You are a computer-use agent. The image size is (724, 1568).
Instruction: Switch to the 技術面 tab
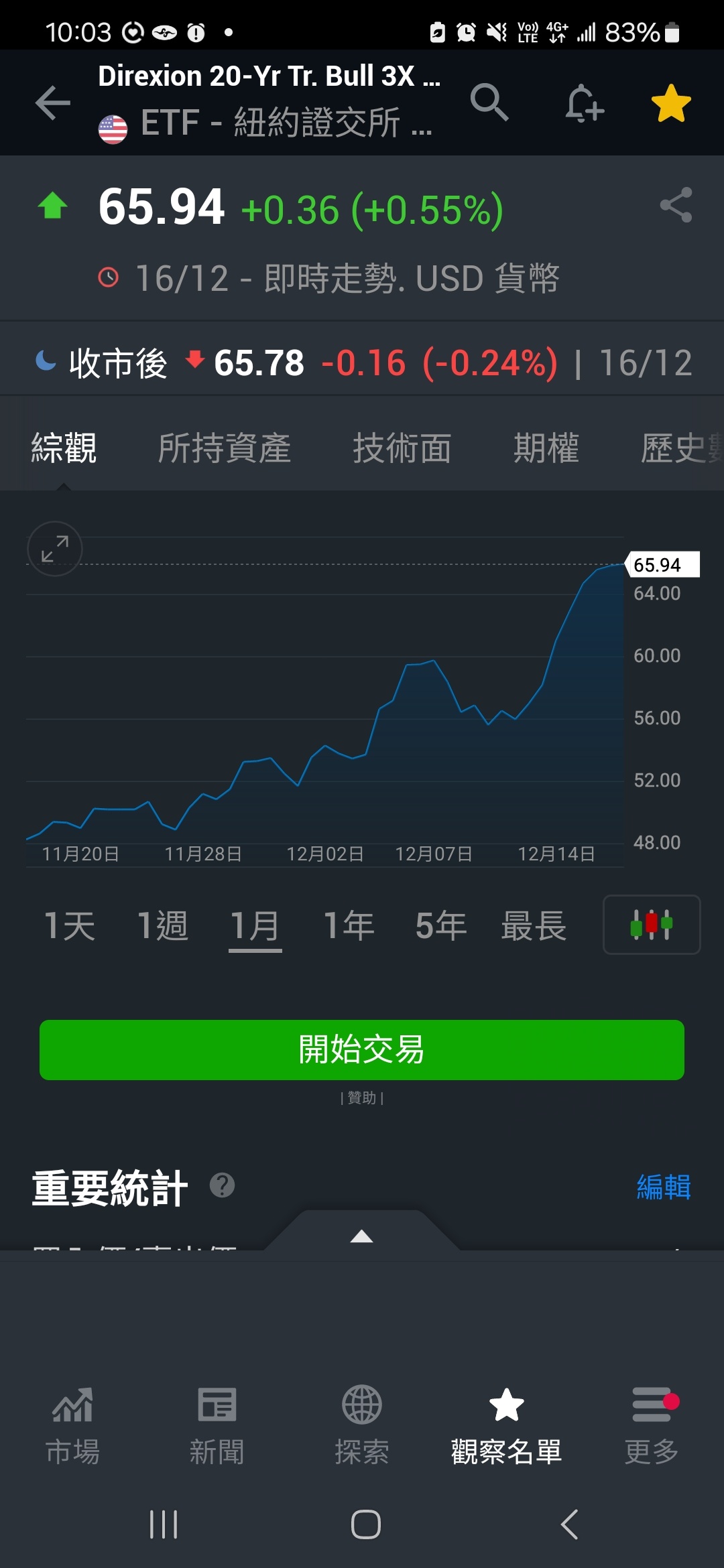click(402, 448)
